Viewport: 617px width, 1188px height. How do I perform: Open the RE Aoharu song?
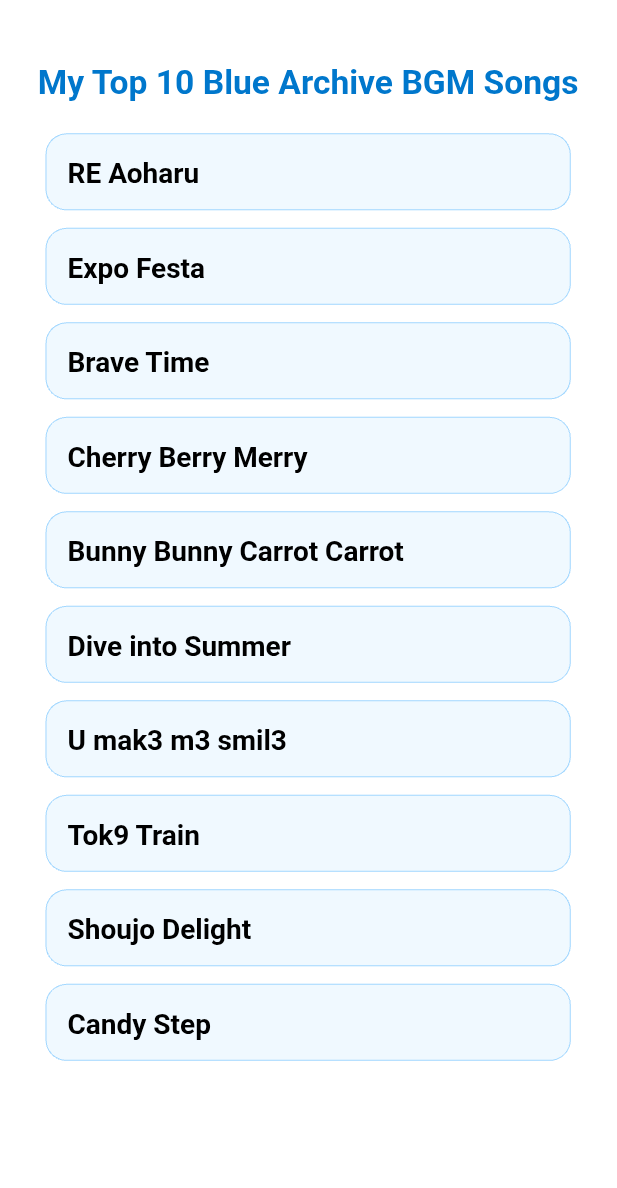click(x=308, y=172)
